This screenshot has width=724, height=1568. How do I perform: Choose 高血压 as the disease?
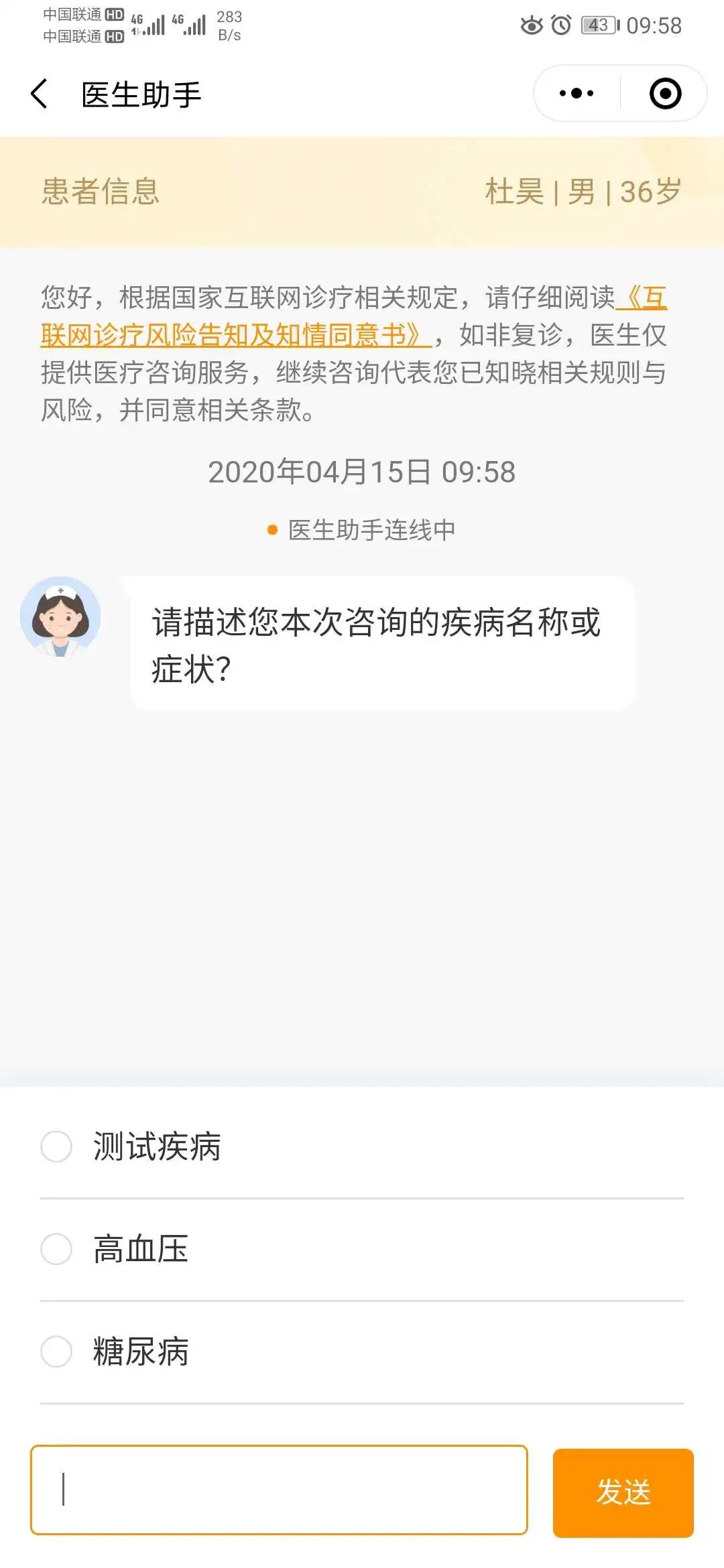(x=56, y=1249)
